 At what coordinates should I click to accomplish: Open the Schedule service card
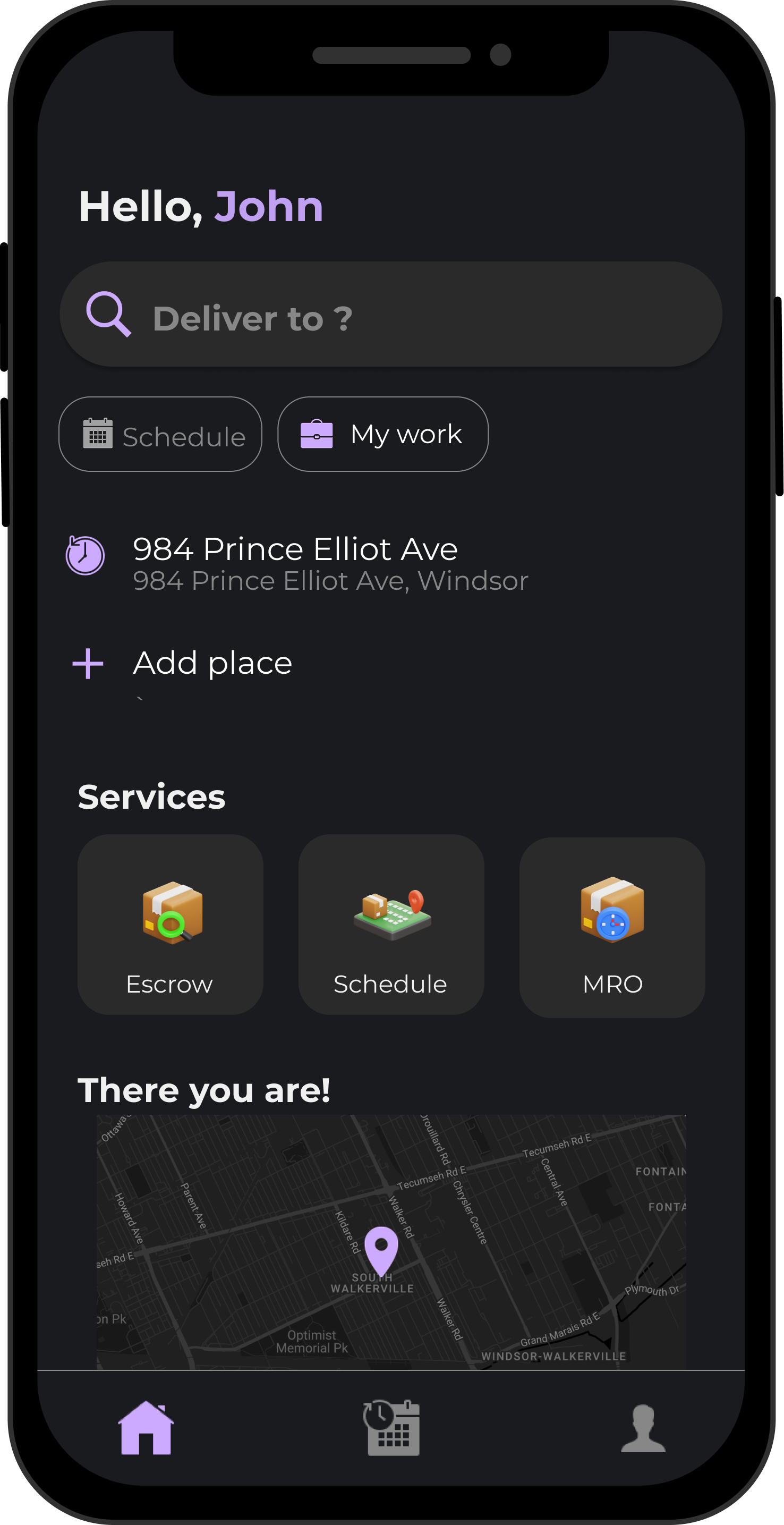(x=391, y=924)
